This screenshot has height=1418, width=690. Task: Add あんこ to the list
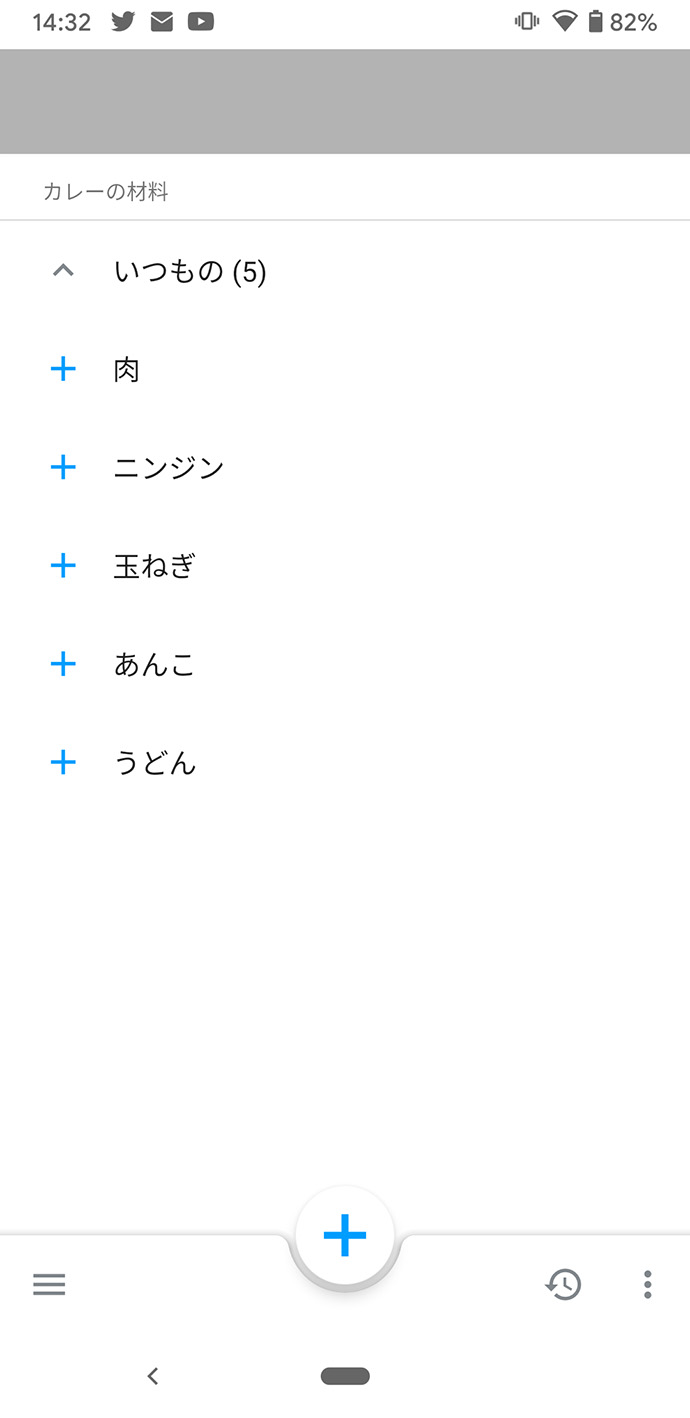coord(63,664)
